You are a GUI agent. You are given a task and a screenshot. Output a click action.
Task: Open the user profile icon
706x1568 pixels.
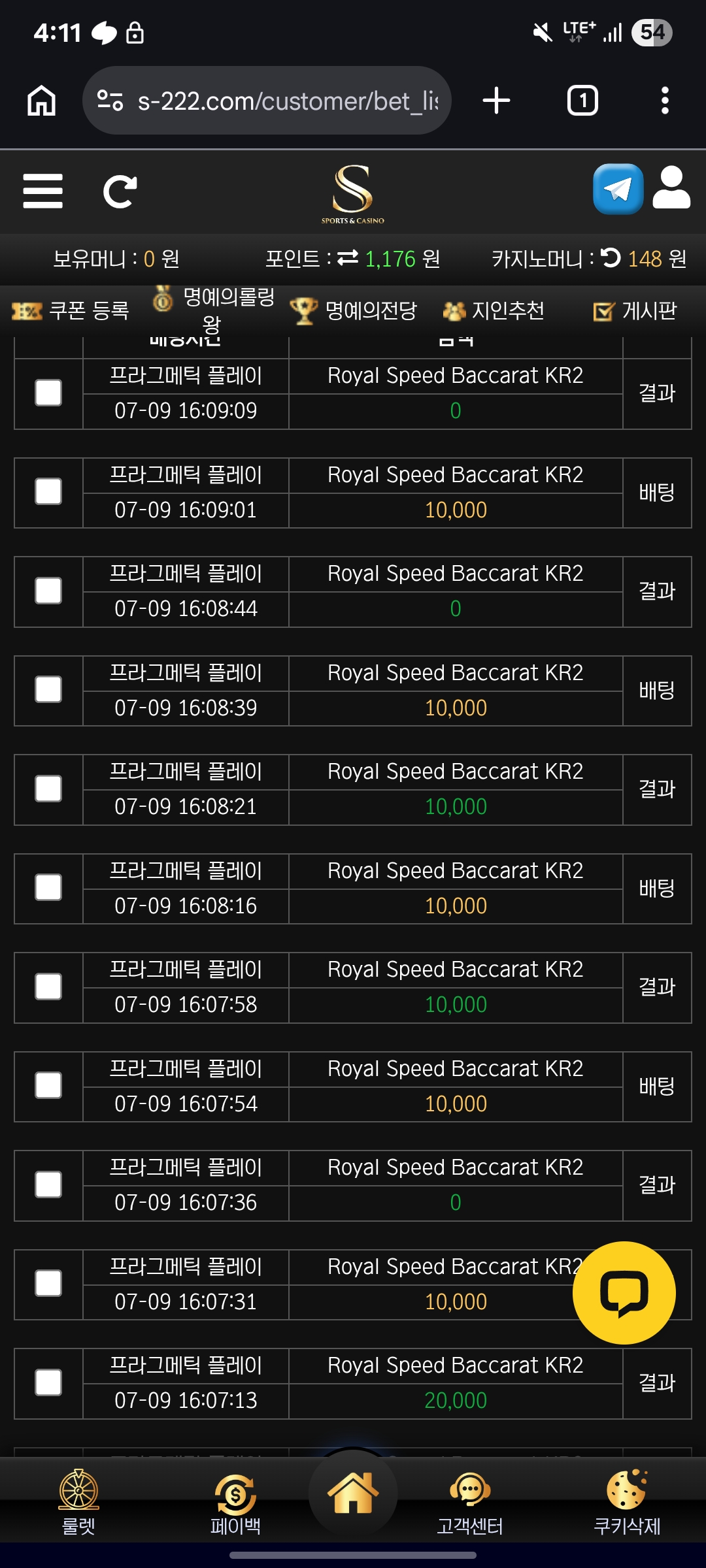(x=671, y=188)
